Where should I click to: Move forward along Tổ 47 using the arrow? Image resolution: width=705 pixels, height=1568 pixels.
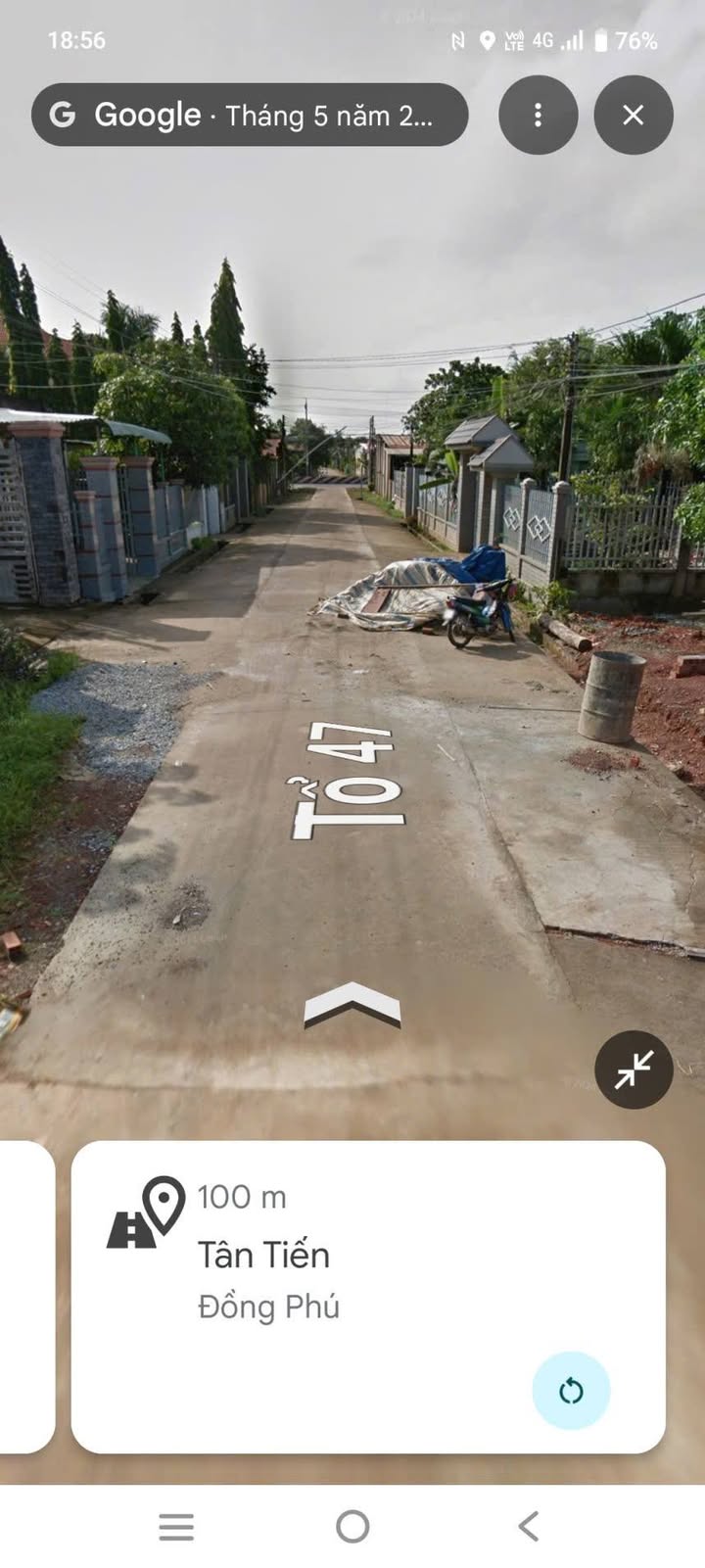(x=352, y=1004)
